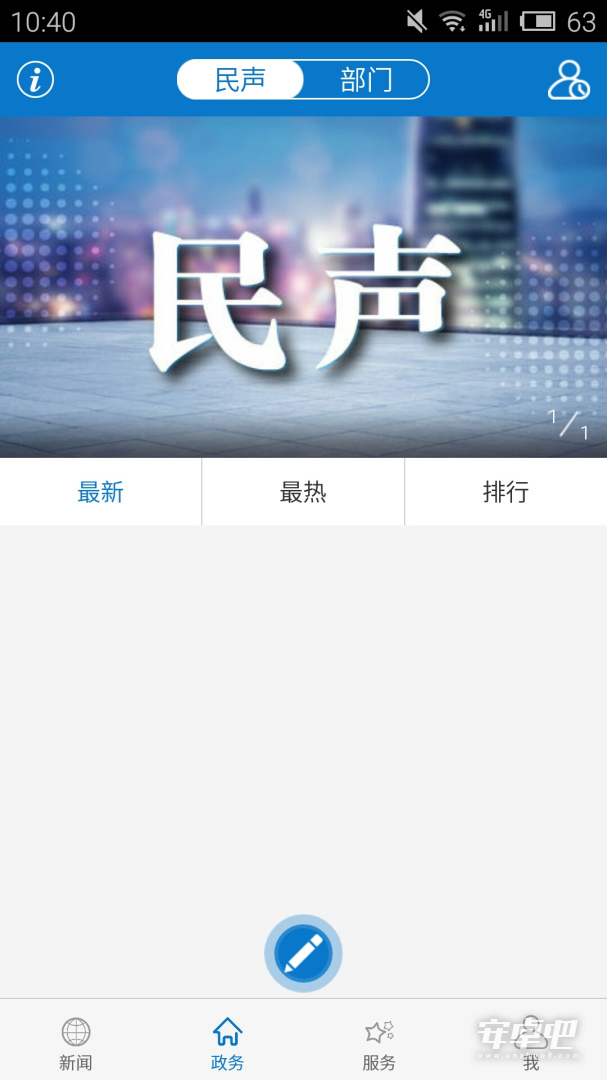Show the 最新 list

[101, 492]
